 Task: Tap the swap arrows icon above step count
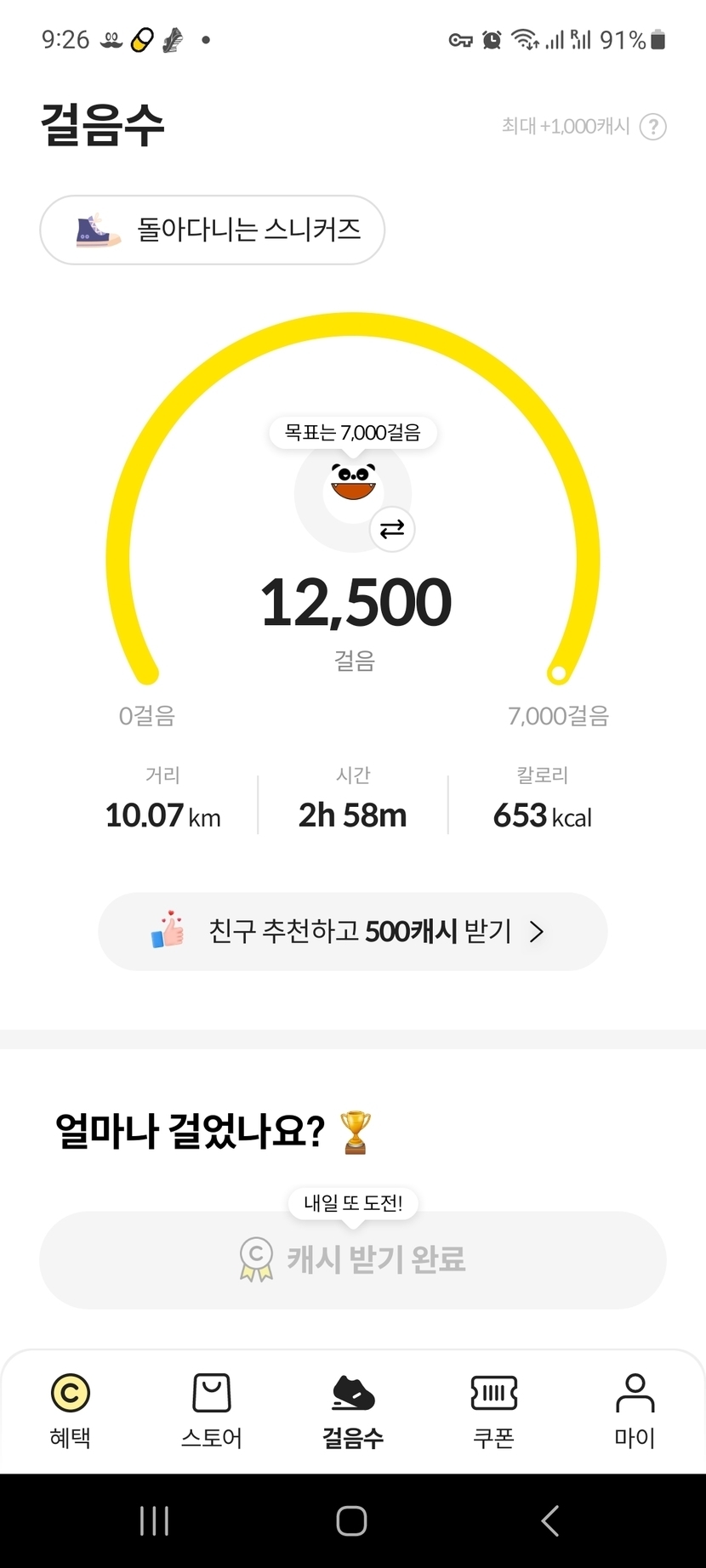(x=392, y=530)
